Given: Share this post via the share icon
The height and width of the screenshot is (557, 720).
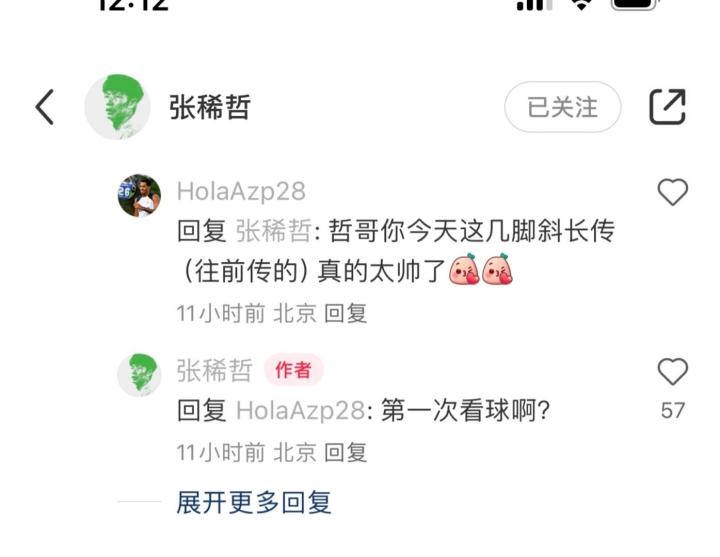Looking at the screenshot, I should (x=667, y=107).
